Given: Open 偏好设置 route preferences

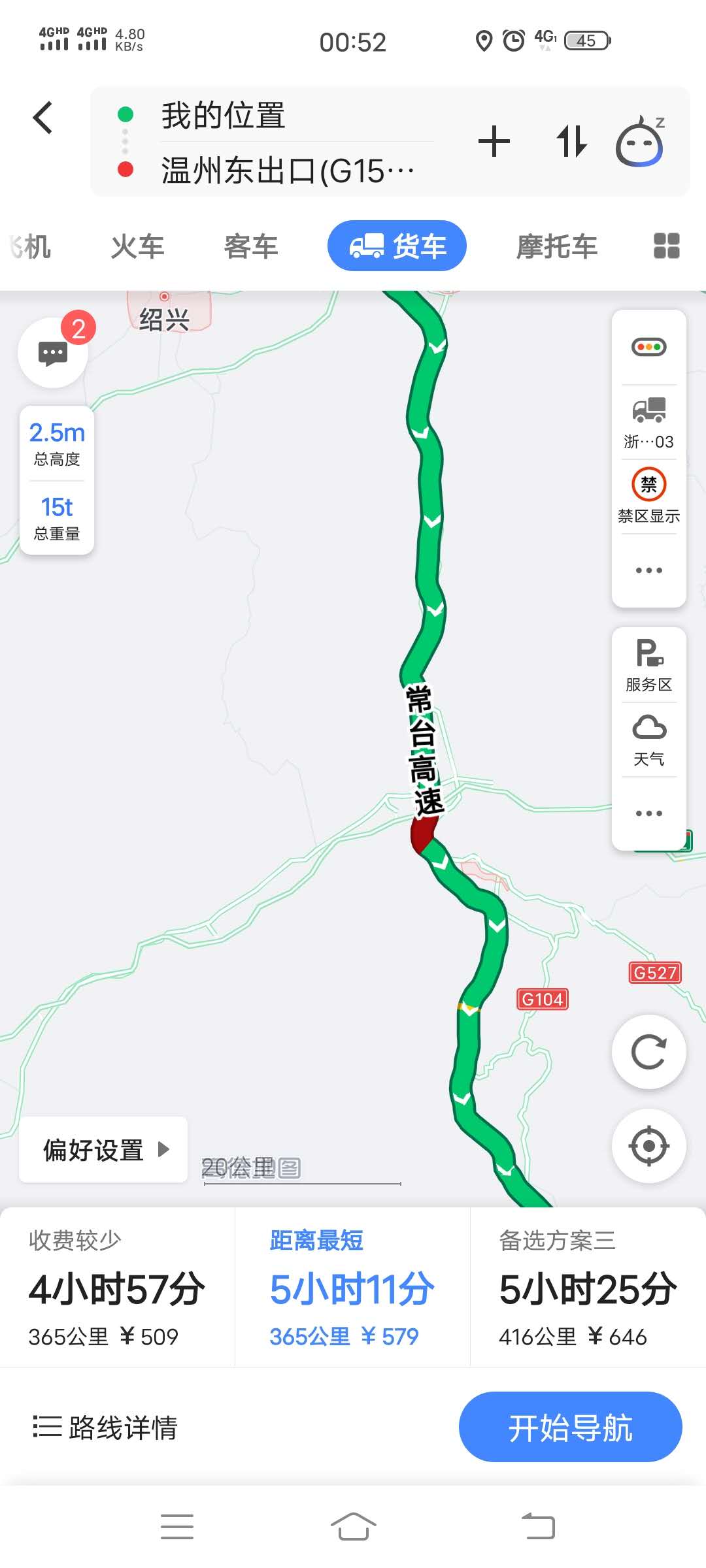Looking at the screenshot, I should point(103,1150).
